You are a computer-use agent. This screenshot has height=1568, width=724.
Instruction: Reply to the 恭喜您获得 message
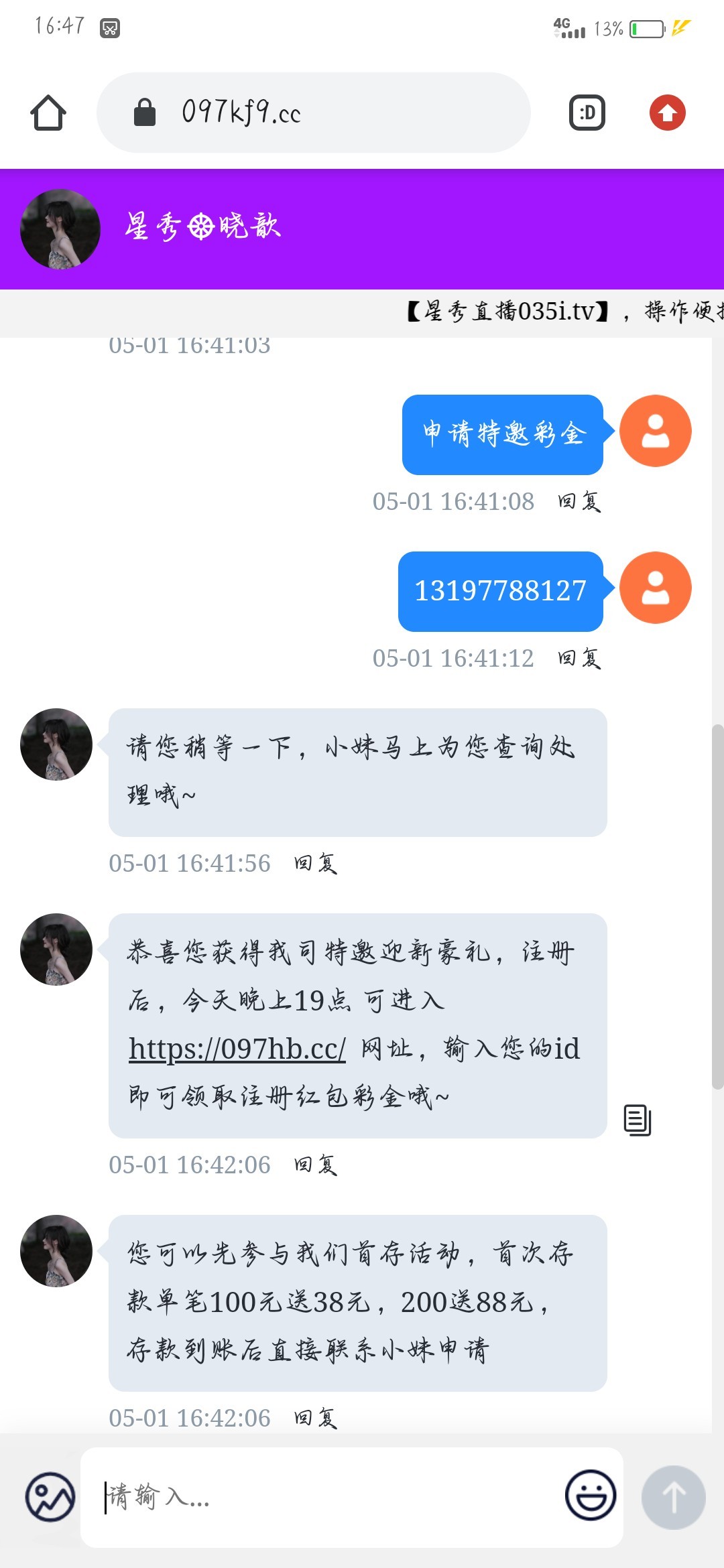pyautogui.click(x=316, y=1165)
